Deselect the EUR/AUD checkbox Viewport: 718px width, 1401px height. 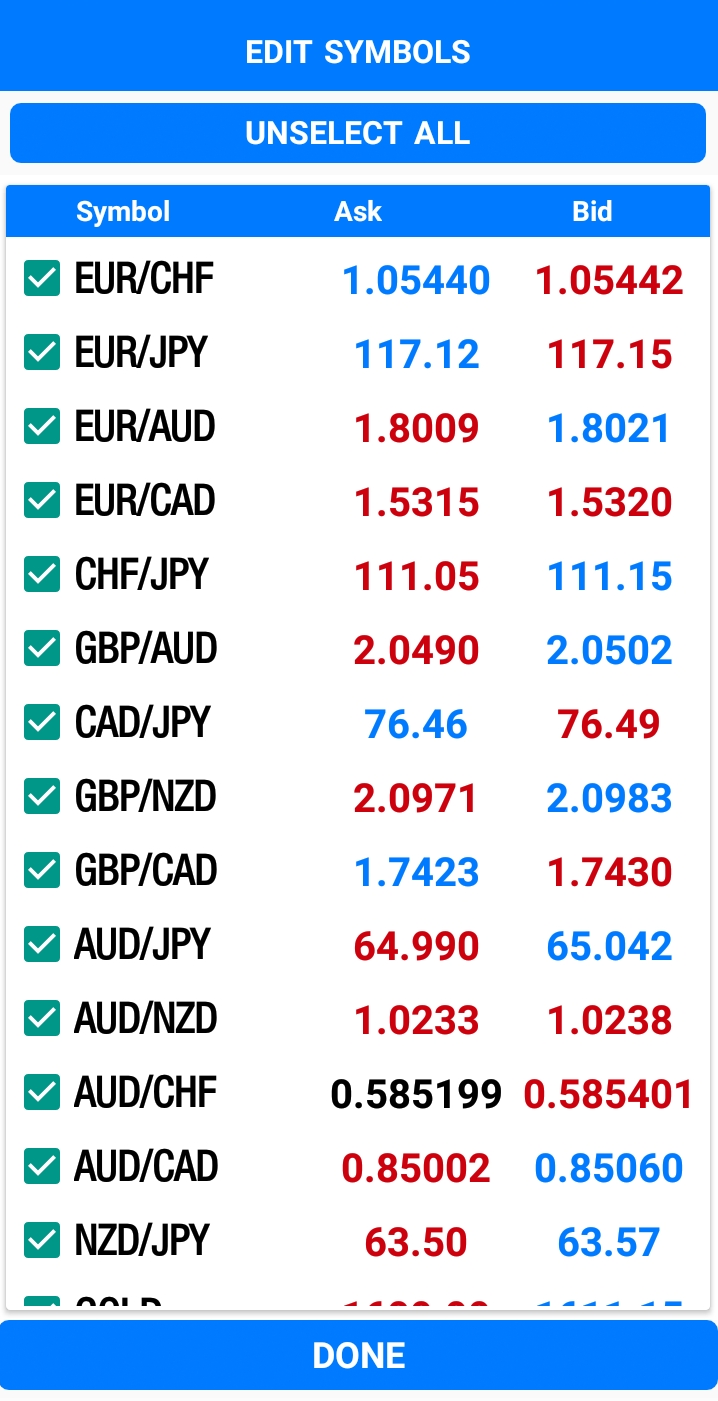(x=42, y=427)
